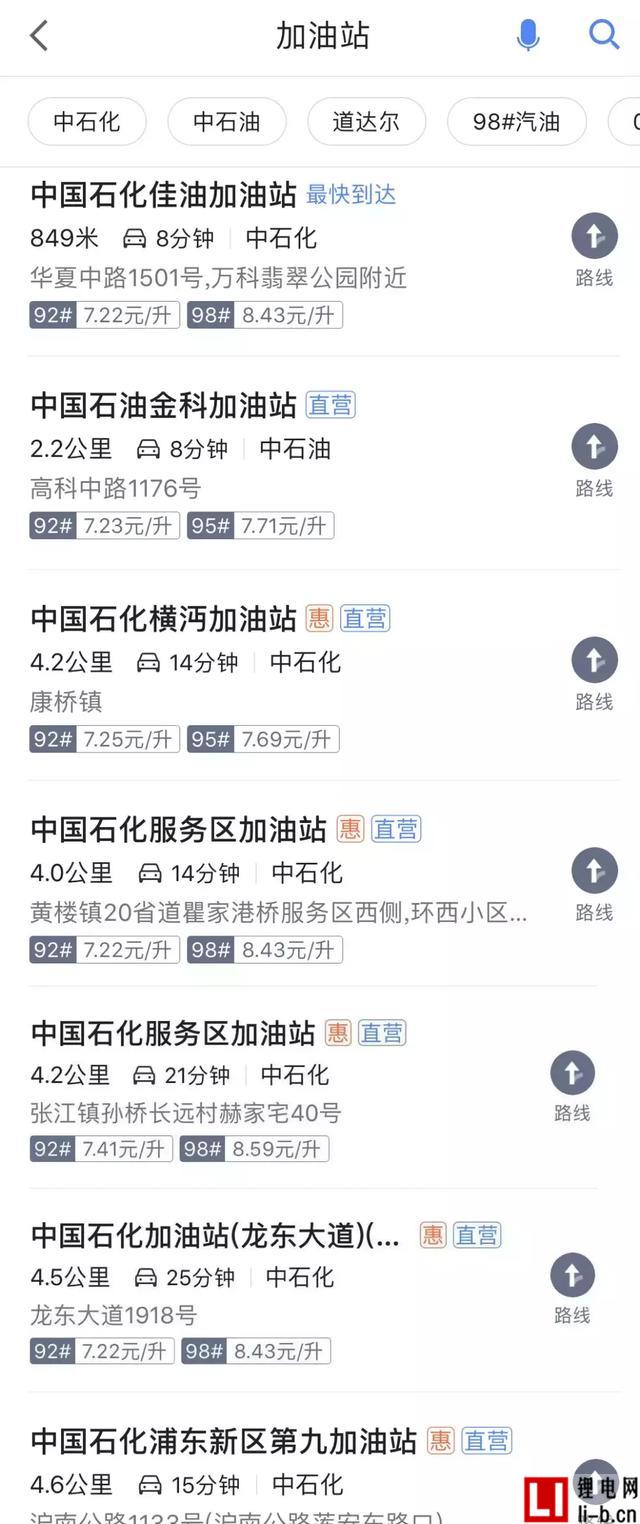This screenshot has height=1524, width=640.
Task: Open 中国石化浦东新区第九加油站 result
Action: coord(223,1441)
